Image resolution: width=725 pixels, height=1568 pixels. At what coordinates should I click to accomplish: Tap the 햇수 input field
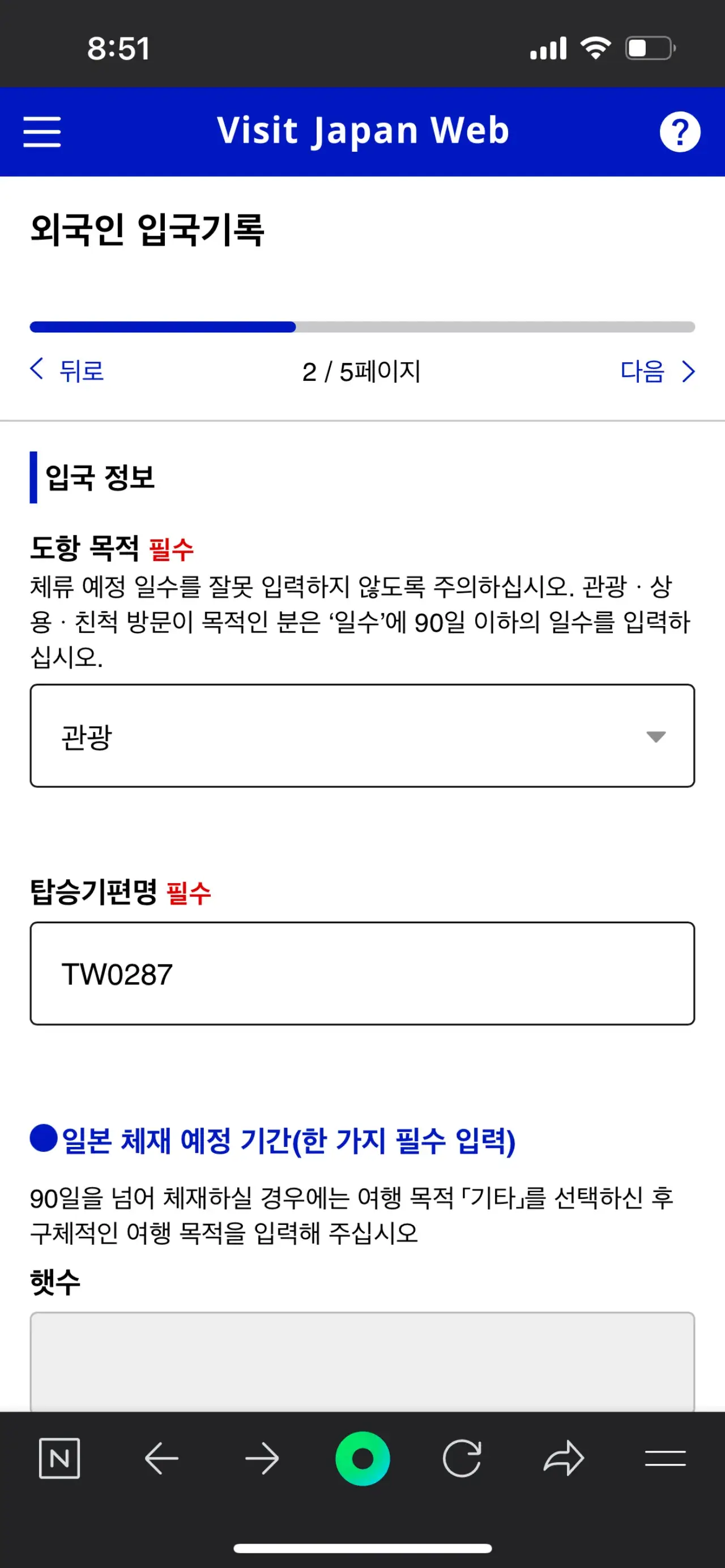(x=362, y=1361)
